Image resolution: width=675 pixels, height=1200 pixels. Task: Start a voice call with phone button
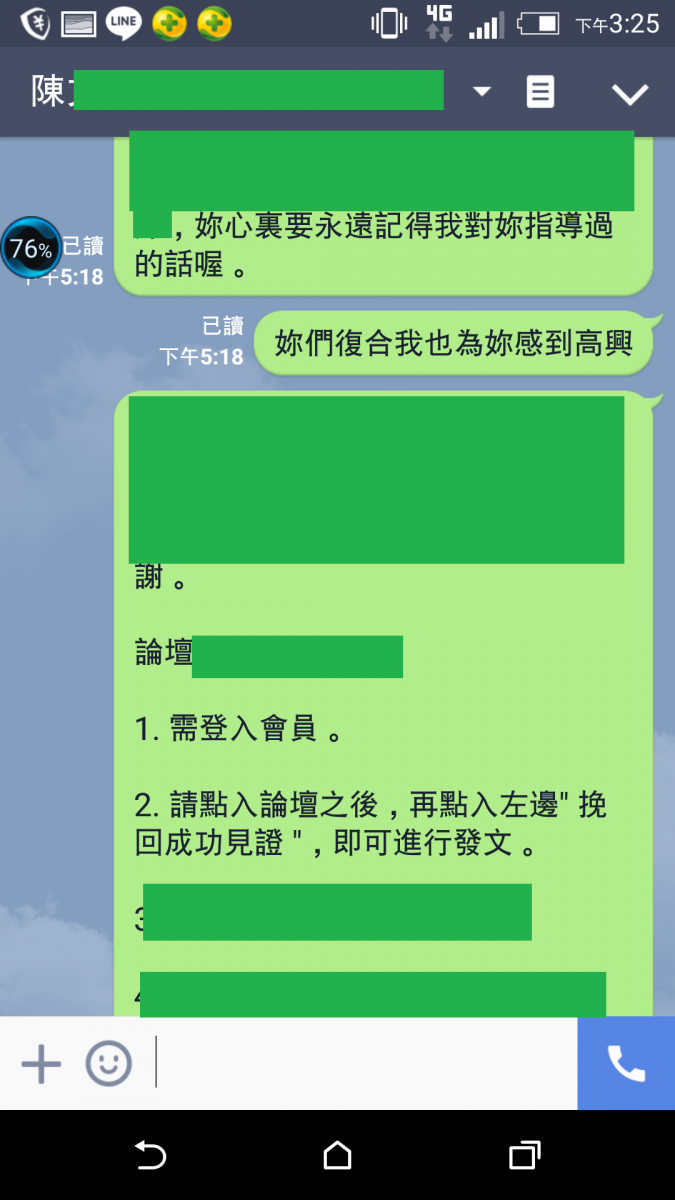[626, 1064]
